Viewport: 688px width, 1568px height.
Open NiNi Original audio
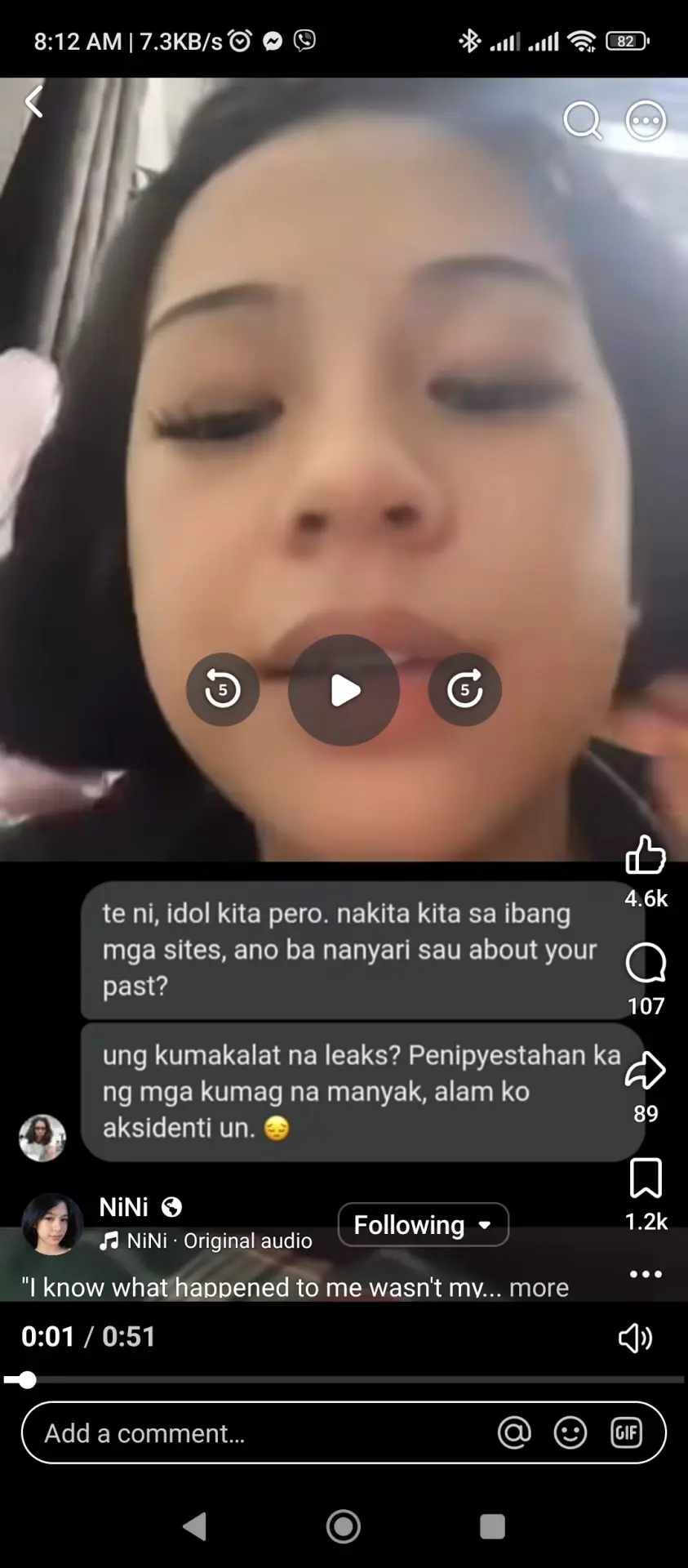[x=206, y=1241]
